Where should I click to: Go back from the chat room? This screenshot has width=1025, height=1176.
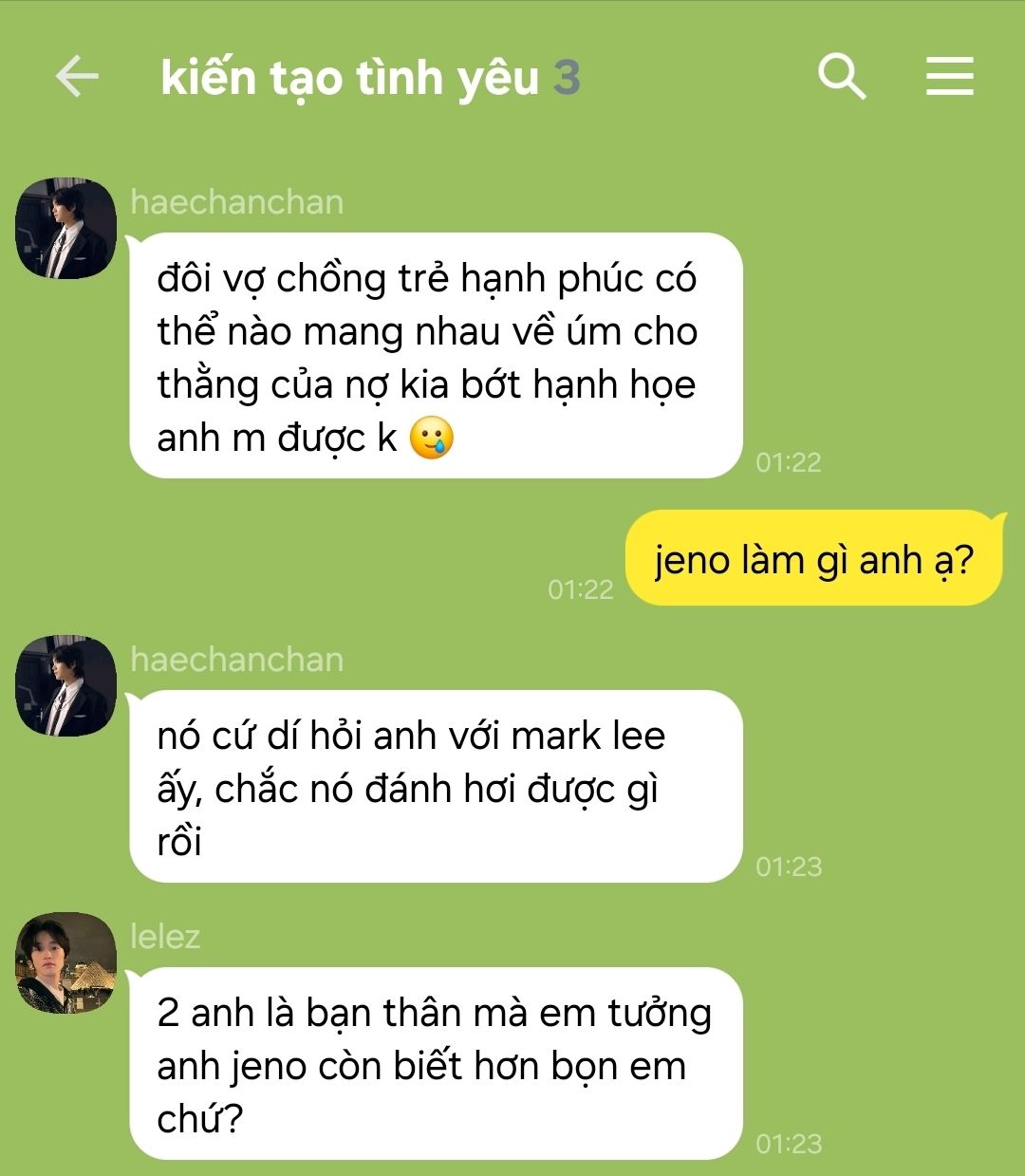(77, 77)
